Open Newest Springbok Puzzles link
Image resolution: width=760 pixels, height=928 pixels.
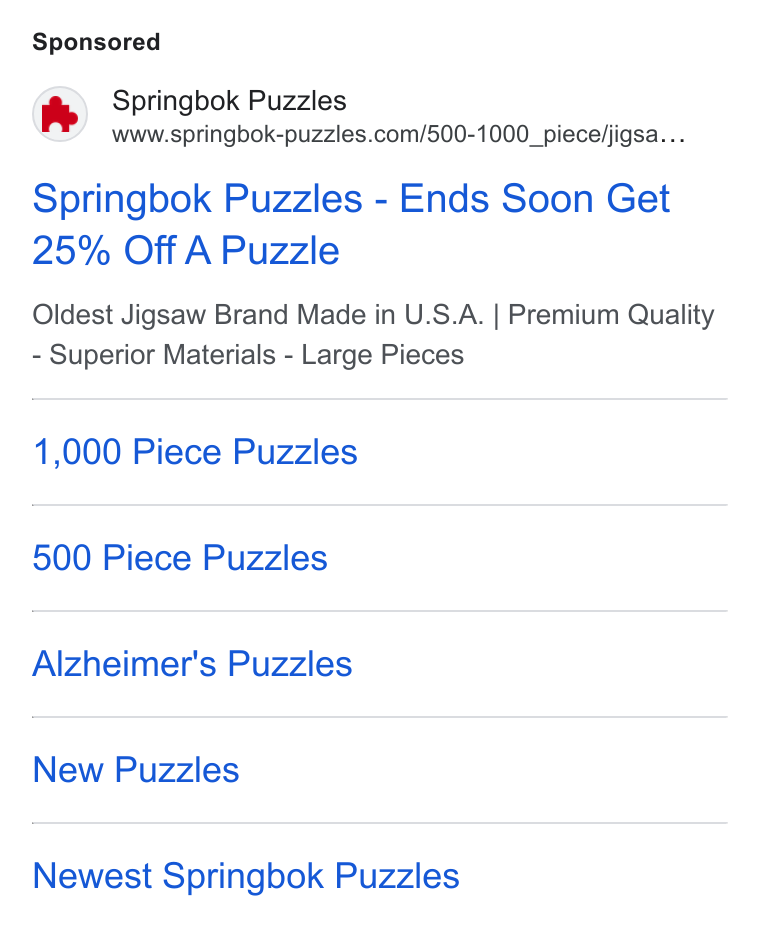246,877
